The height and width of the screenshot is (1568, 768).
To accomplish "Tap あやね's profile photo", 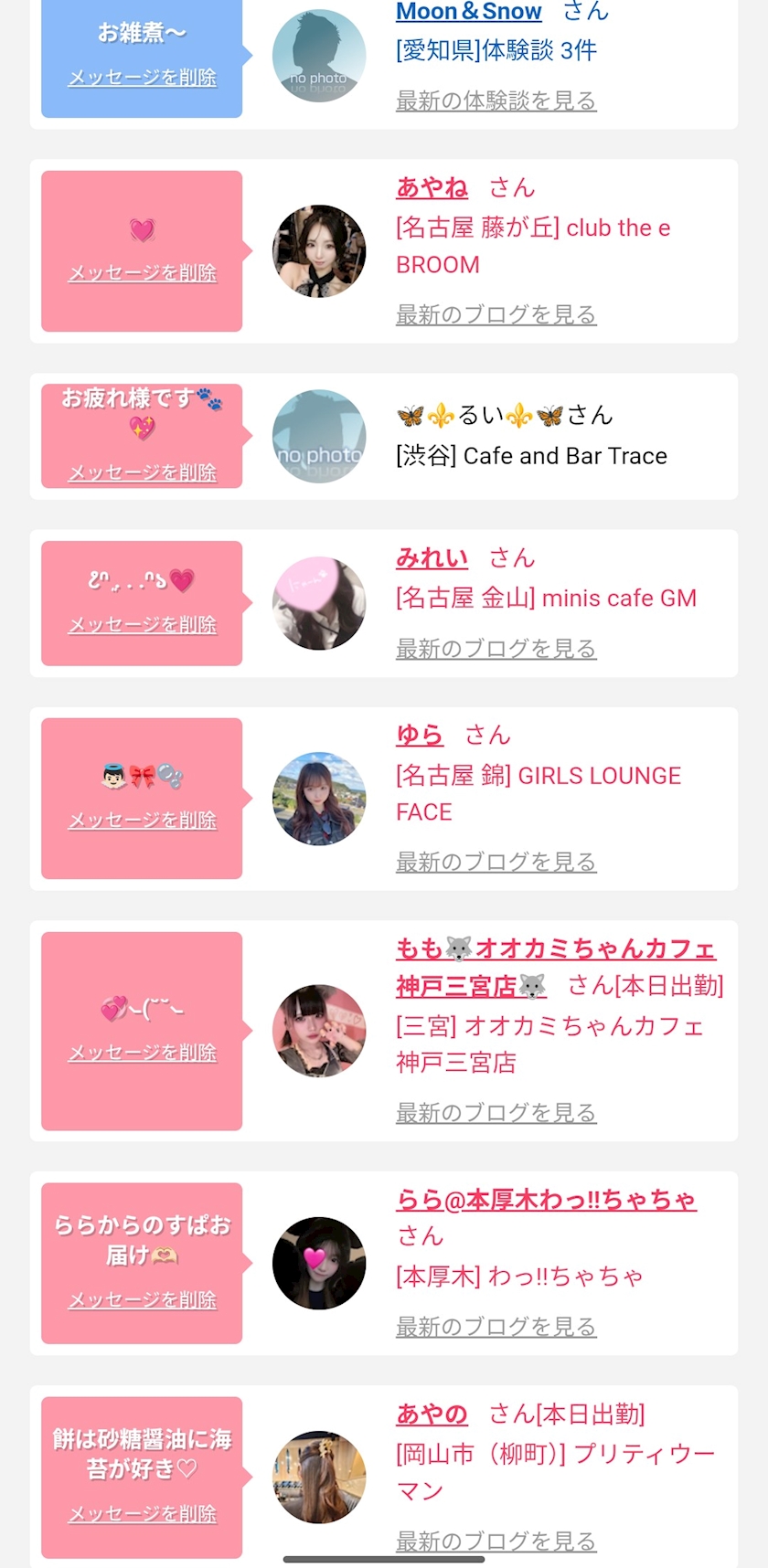I will click(319, 251).
